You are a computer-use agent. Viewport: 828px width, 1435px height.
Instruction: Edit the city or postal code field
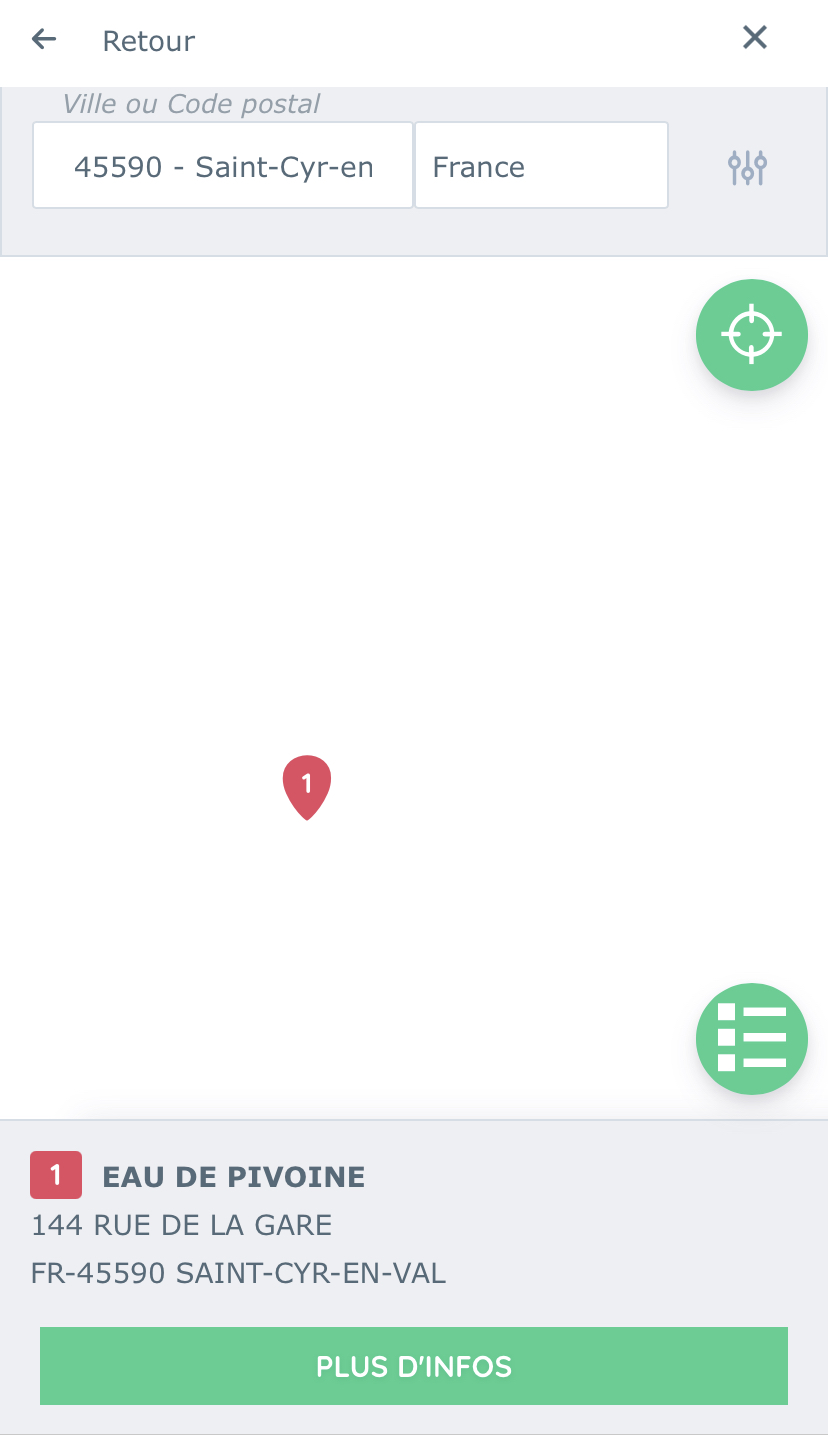tap(223, 165)
